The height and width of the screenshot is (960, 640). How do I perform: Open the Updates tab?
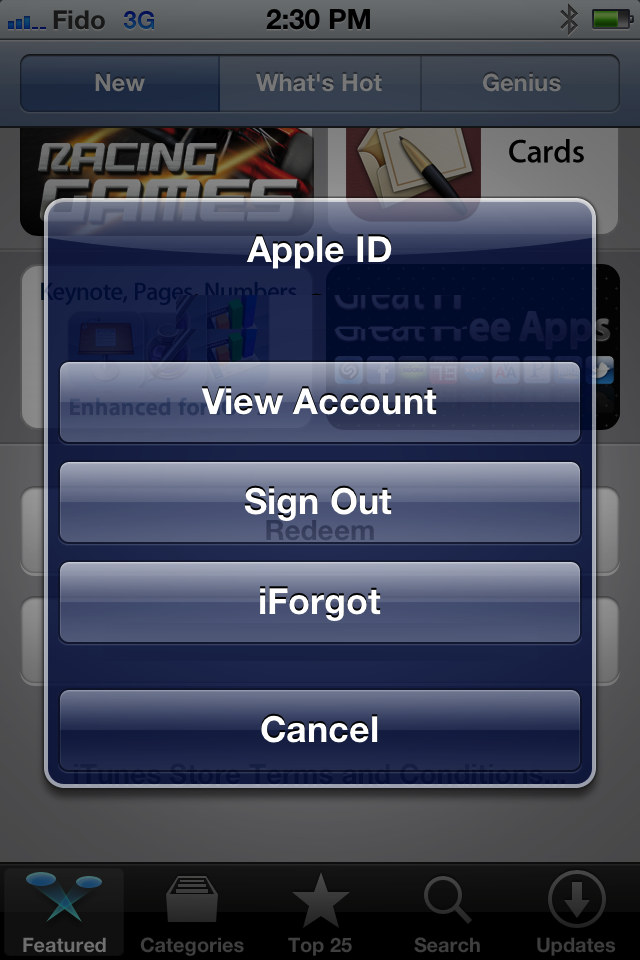(x=576, y=914)
